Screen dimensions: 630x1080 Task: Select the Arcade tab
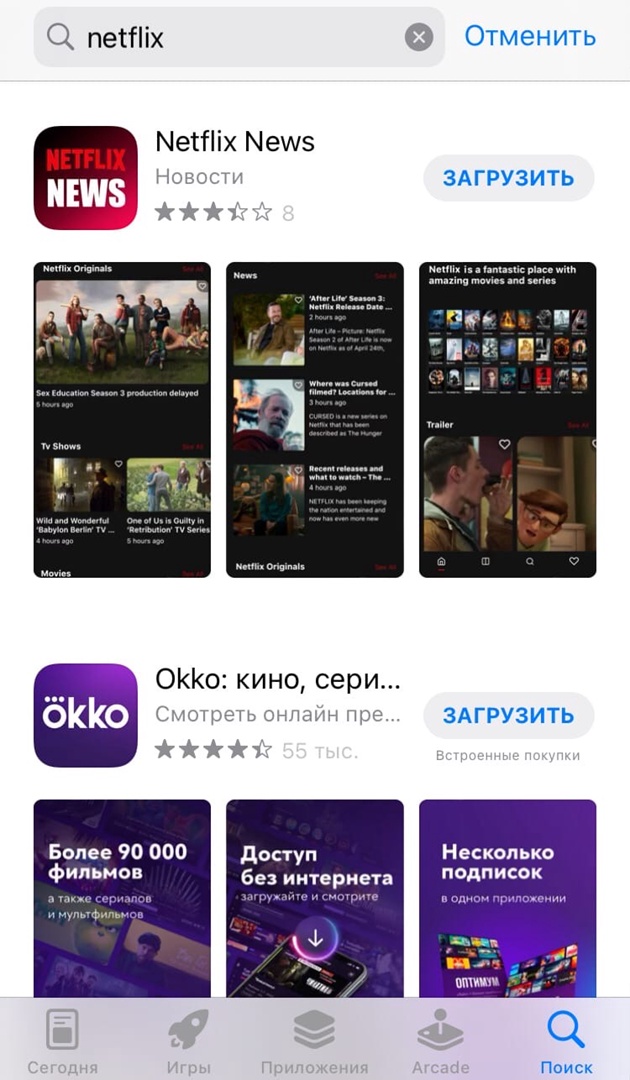coord(440,1040)
